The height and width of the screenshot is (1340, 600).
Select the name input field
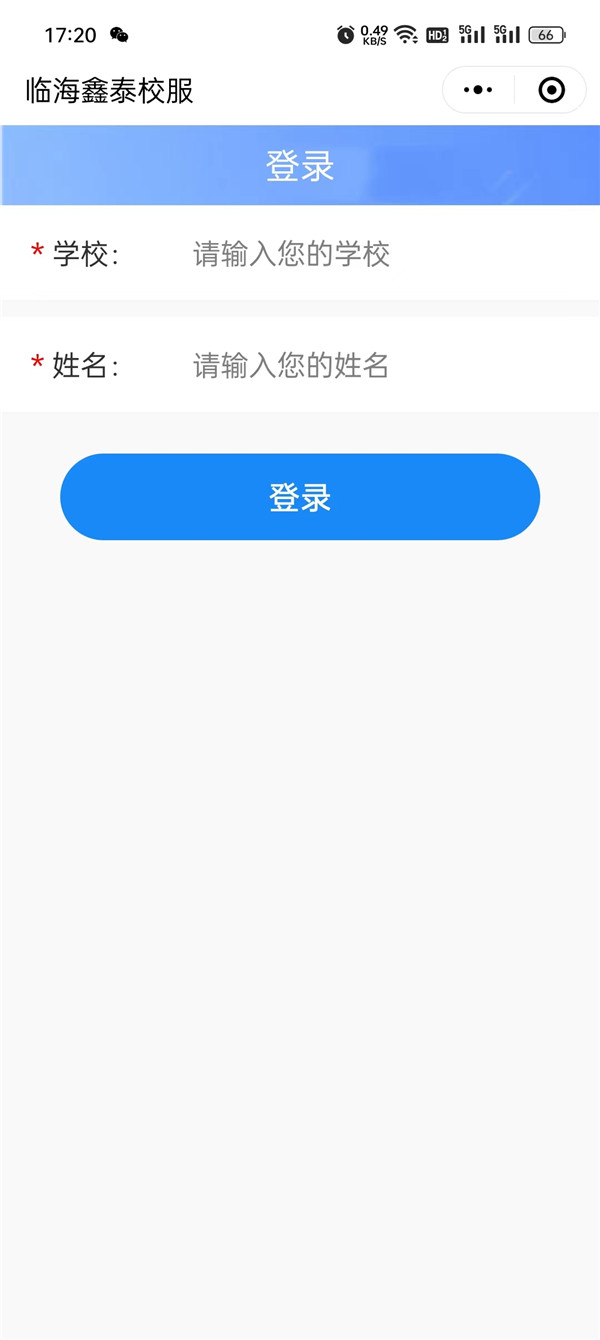pos(380,366)
